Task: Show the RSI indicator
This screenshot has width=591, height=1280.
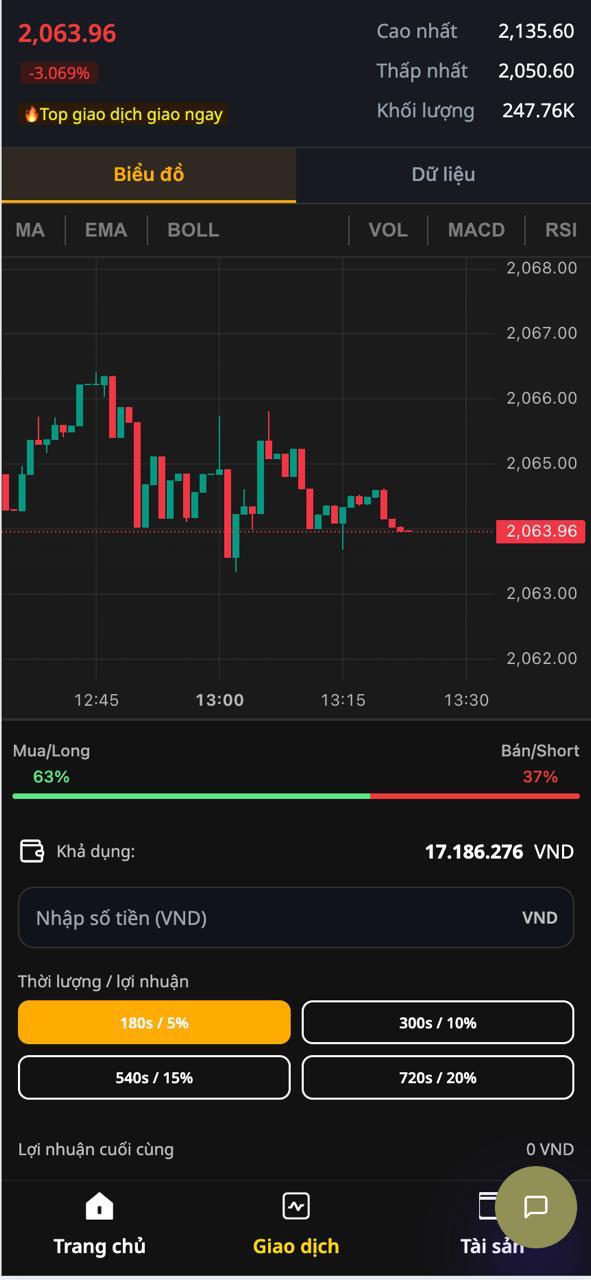Action: pyautogui.click(x=561, y=230)
